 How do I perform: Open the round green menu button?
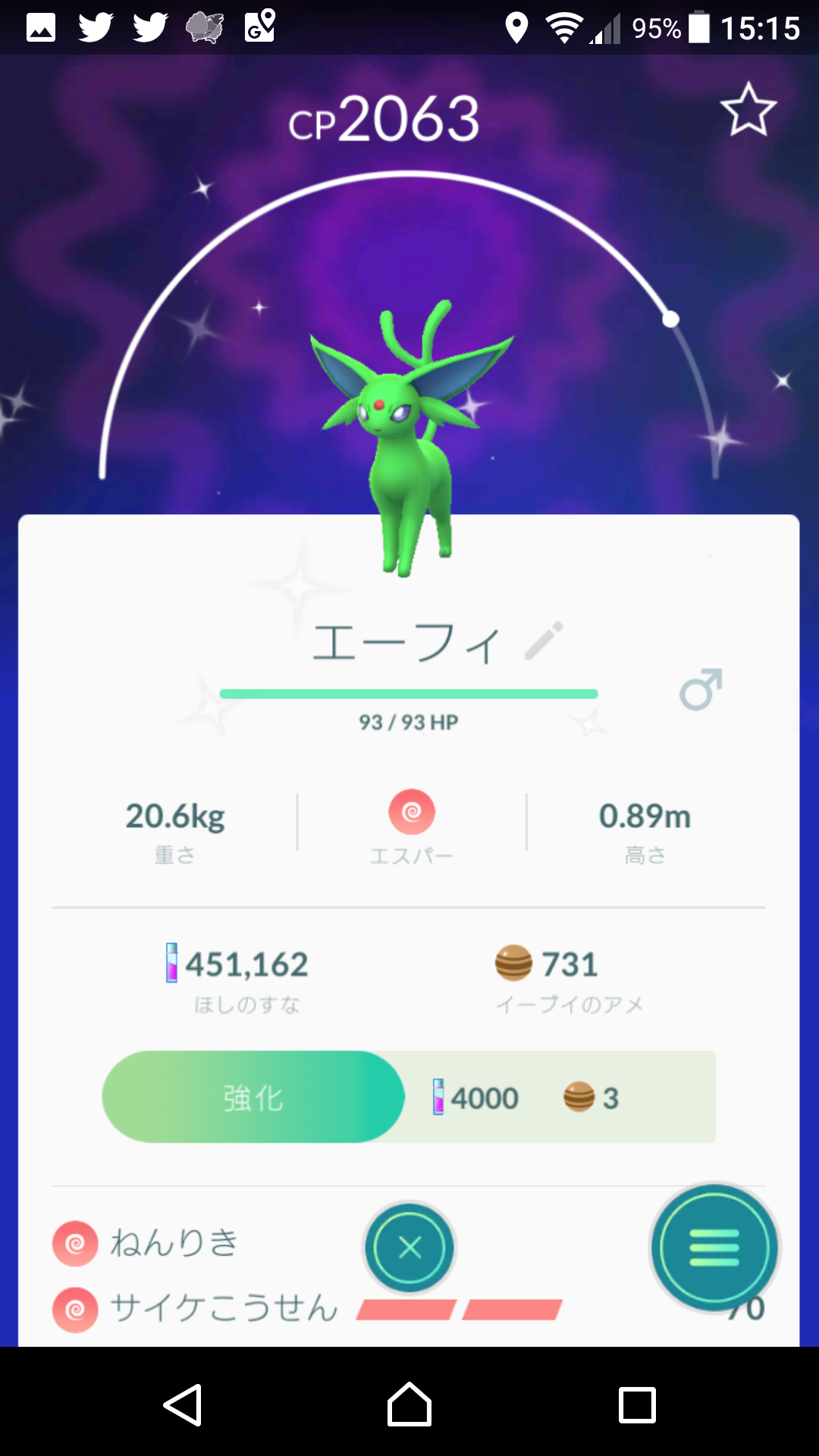click(714, 1247)
